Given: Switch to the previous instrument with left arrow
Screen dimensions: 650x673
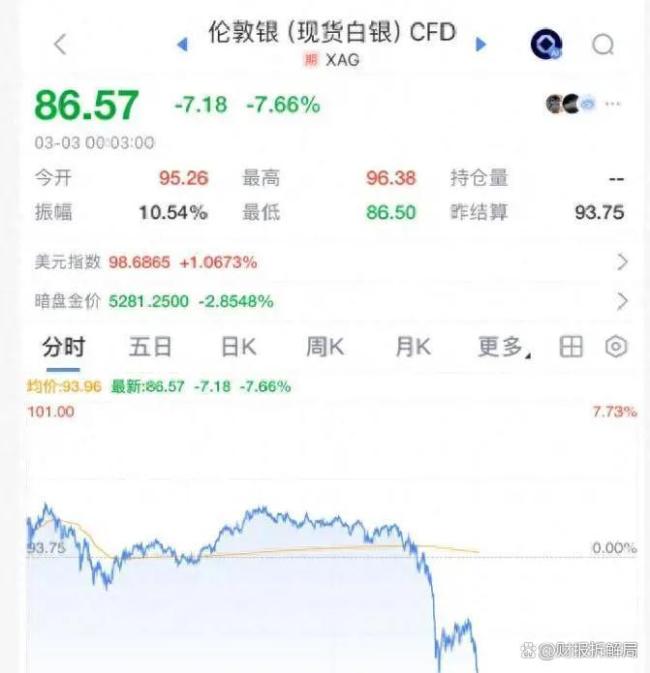Looking at the screenshot, I should click(x=181, y=44).
